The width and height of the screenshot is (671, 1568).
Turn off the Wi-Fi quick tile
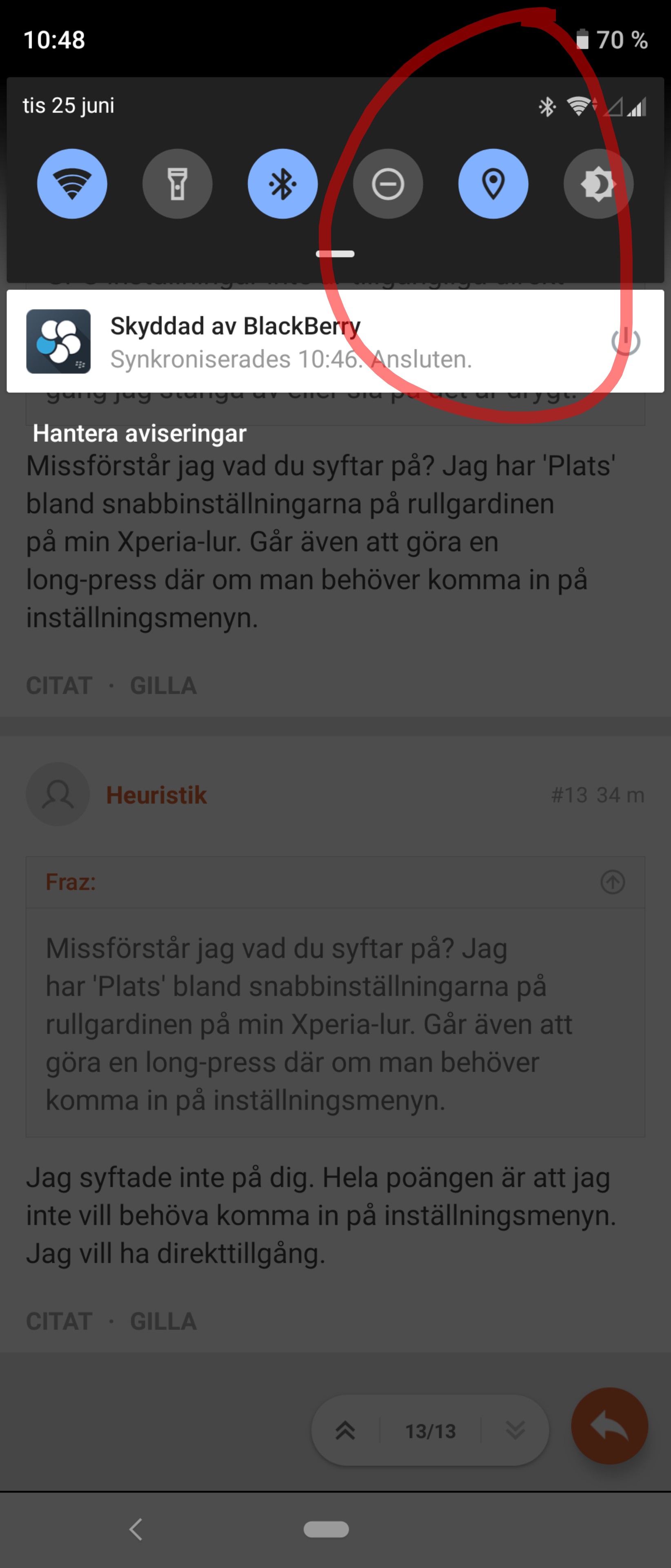(72, 184)
